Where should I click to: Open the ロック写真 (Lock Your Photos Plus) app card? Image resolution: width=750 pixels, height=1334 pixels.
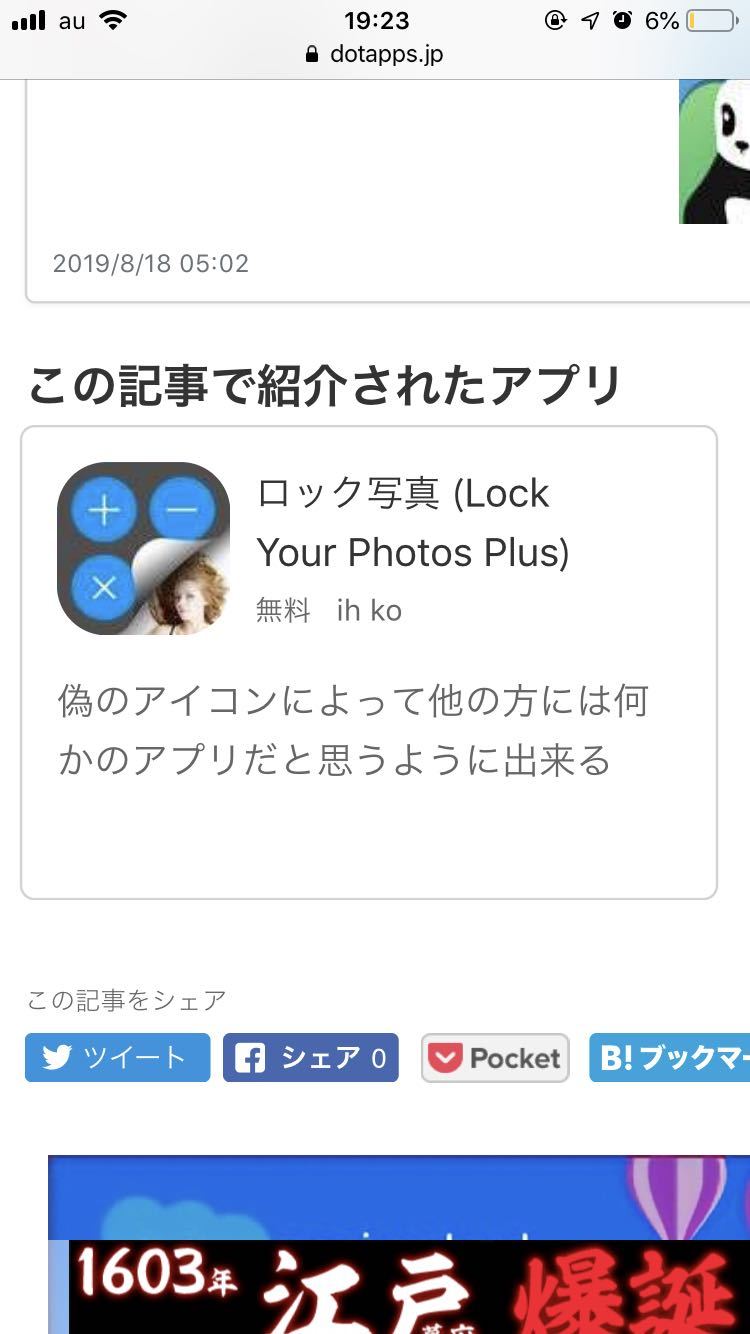pos(368,662)
